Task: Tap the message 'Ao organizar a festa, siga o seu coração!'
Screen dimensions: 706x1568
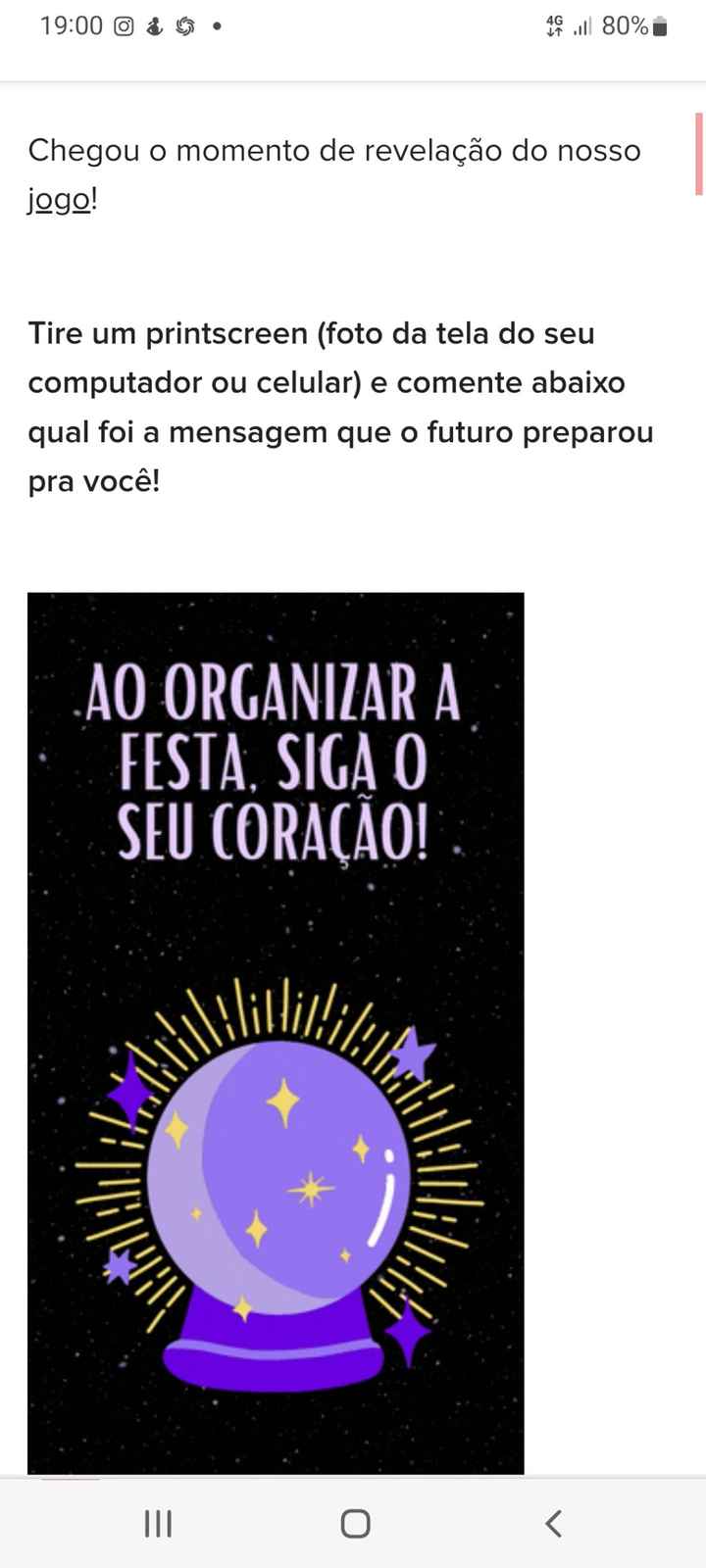Action: (275, 759)
